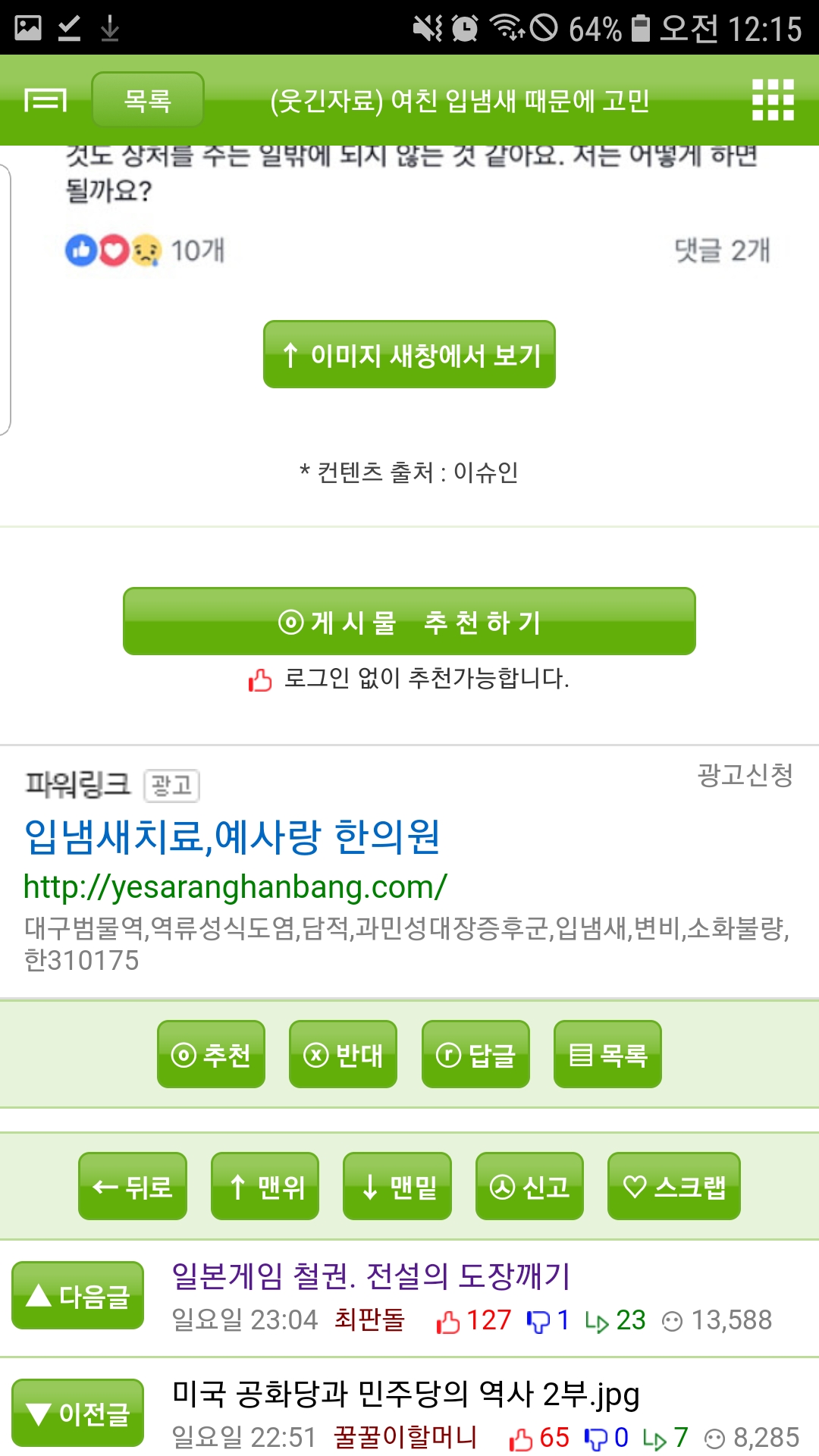This screenshot has height=1456, width=819.
Task: Open post 미국 공화당과 민주당의 역사 2부.jpg
Action: (x=406, y=1394)
